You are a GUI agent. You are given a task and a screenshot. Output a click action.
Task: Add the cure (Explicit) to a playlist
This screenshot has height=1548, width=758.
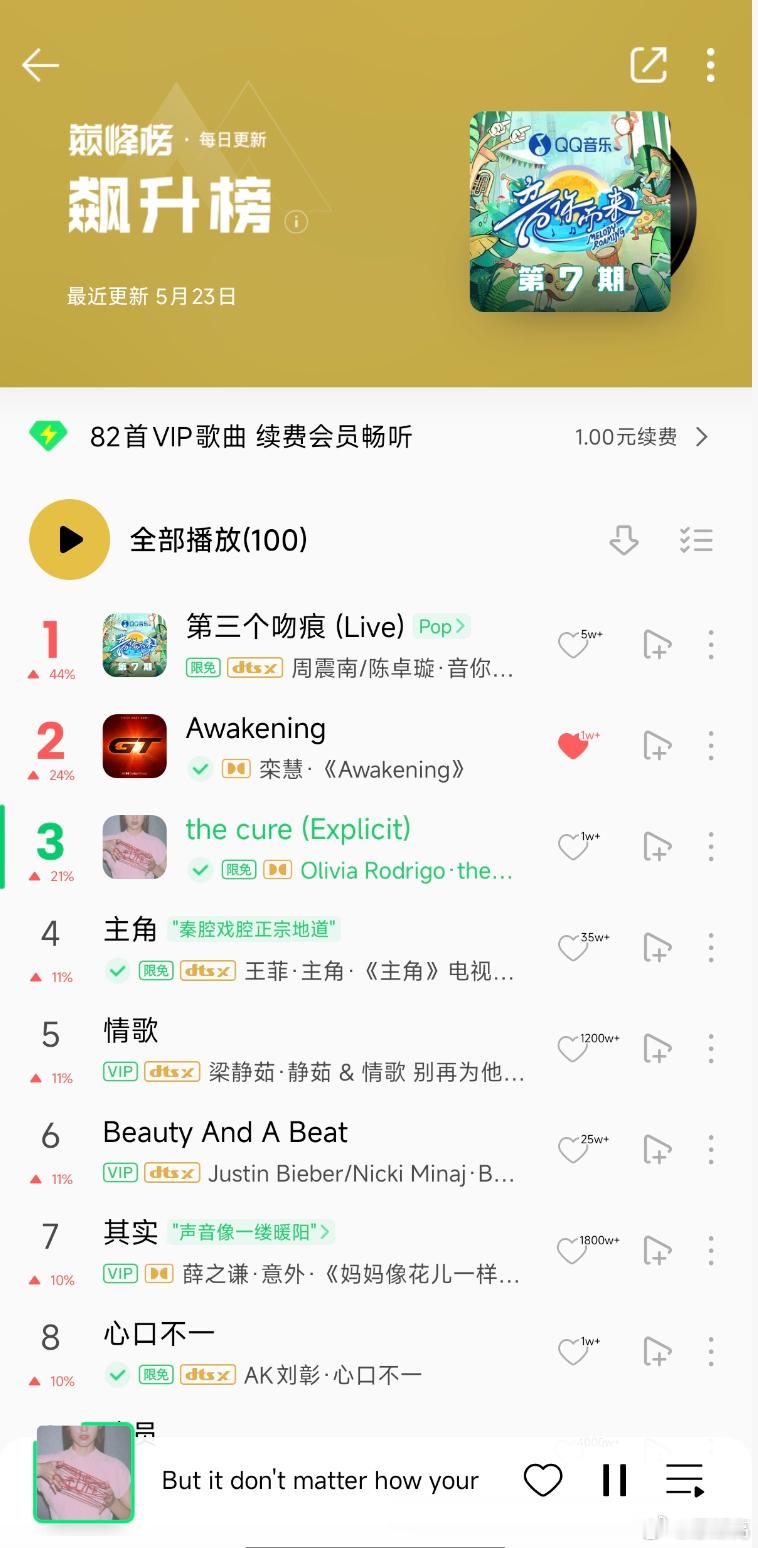click(657, 846)
